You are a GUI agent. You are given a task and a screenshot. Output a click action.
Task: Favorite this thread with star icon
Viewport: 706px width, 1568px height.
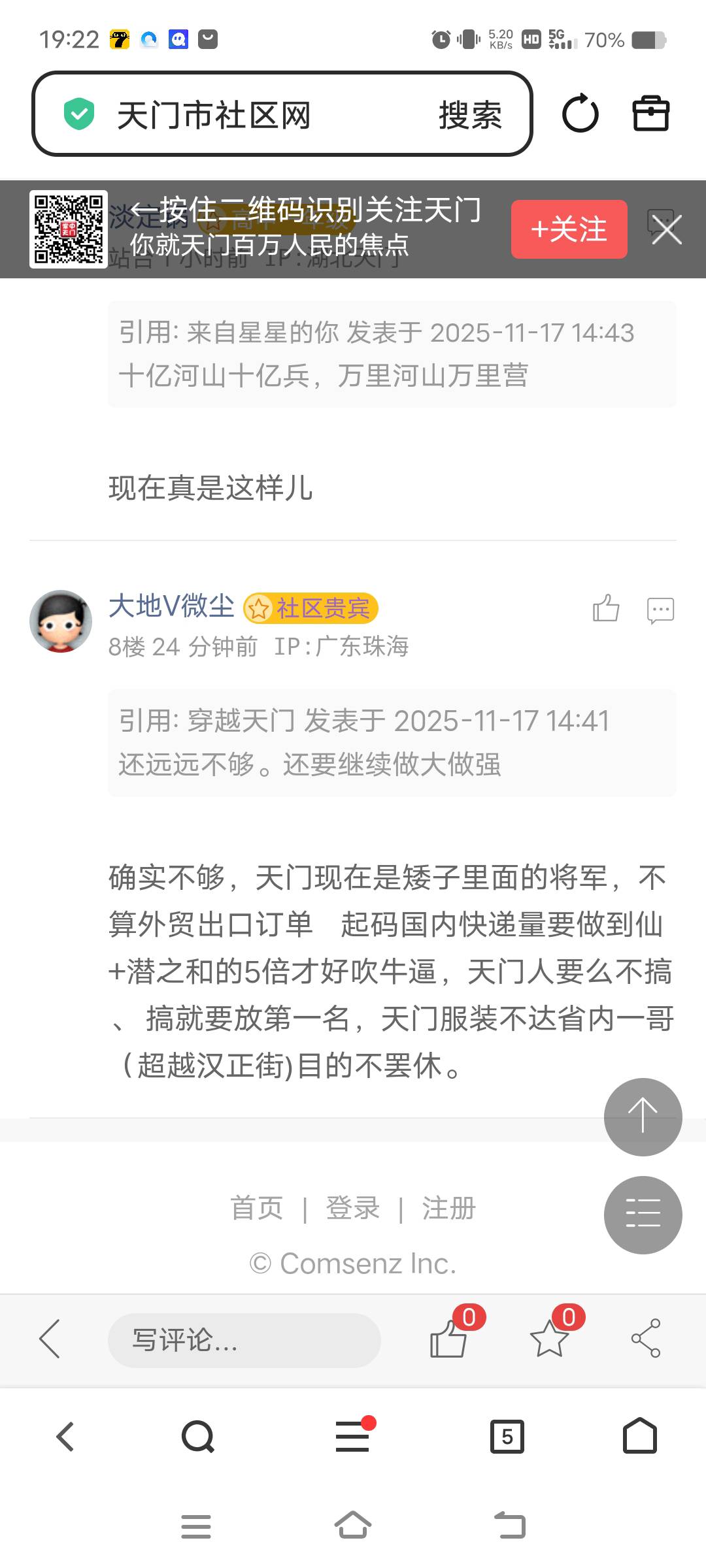click(x=549, y=1338)
